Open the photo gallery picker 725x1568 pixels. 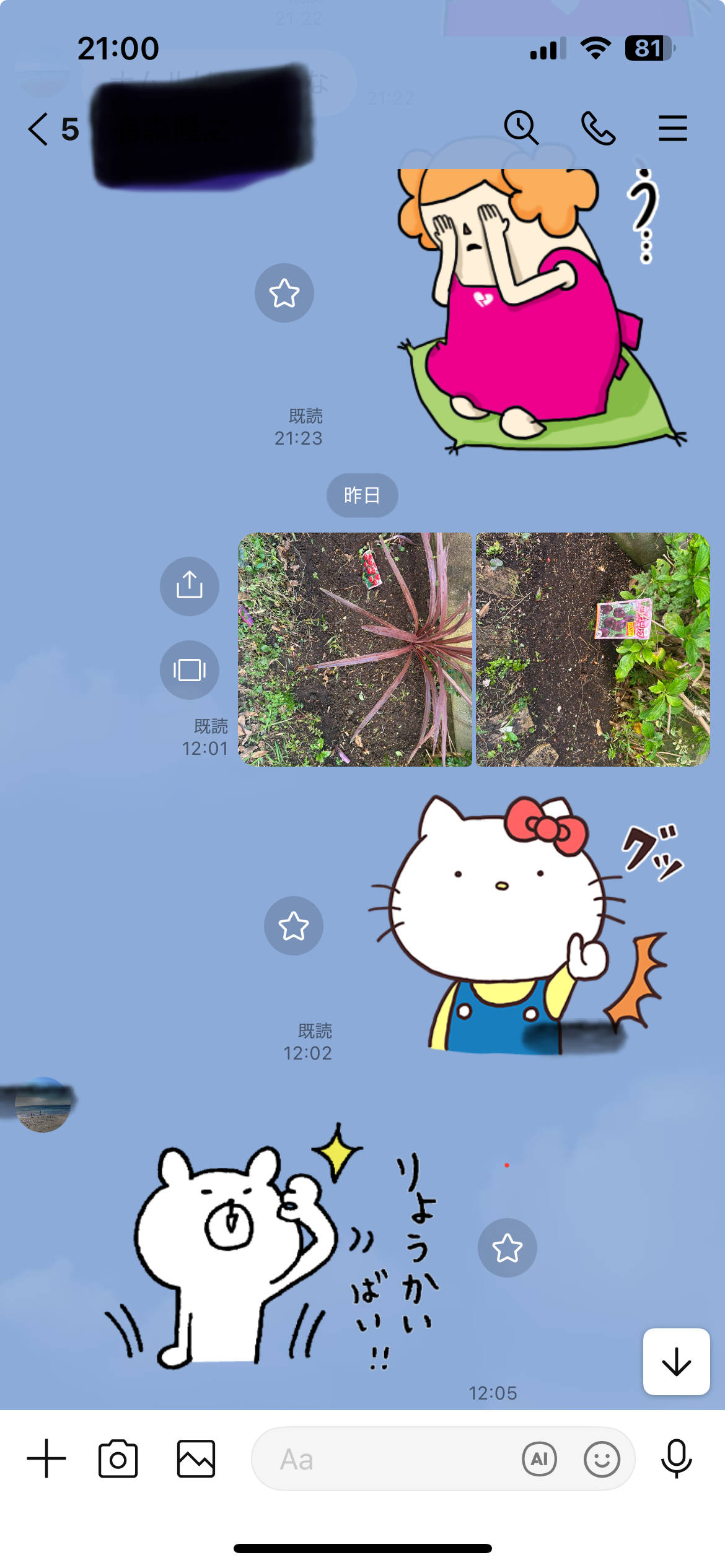[x=196, y=1459]
